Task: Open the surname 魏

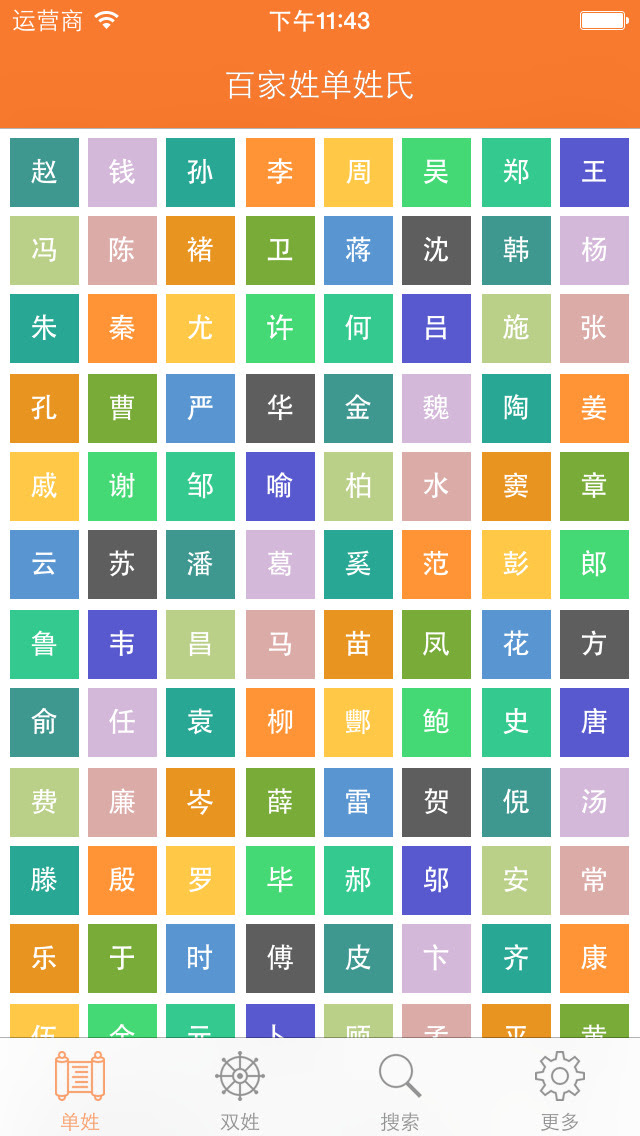Action: pos(436,408)
